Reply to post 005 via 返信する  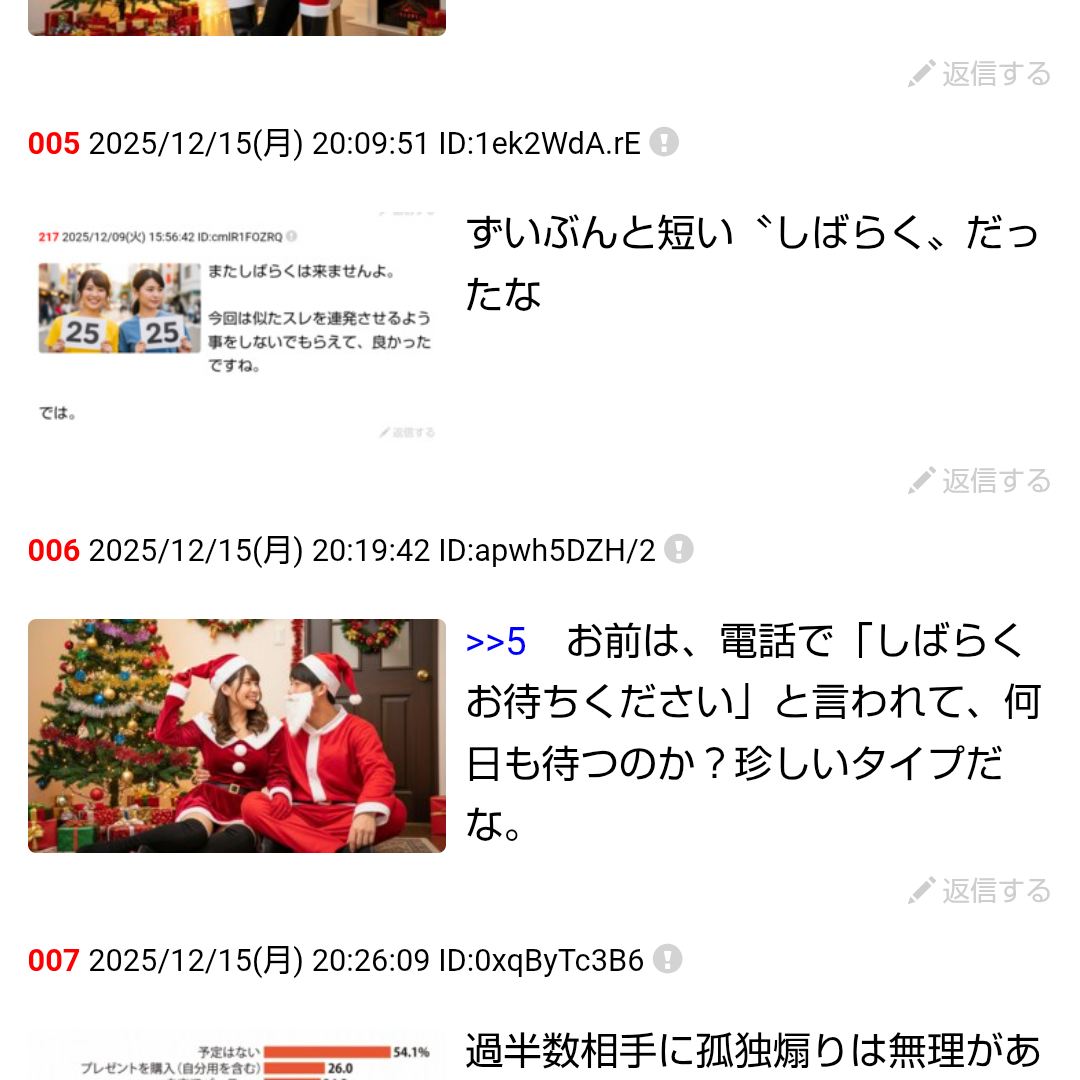click(x=980, y=481)
